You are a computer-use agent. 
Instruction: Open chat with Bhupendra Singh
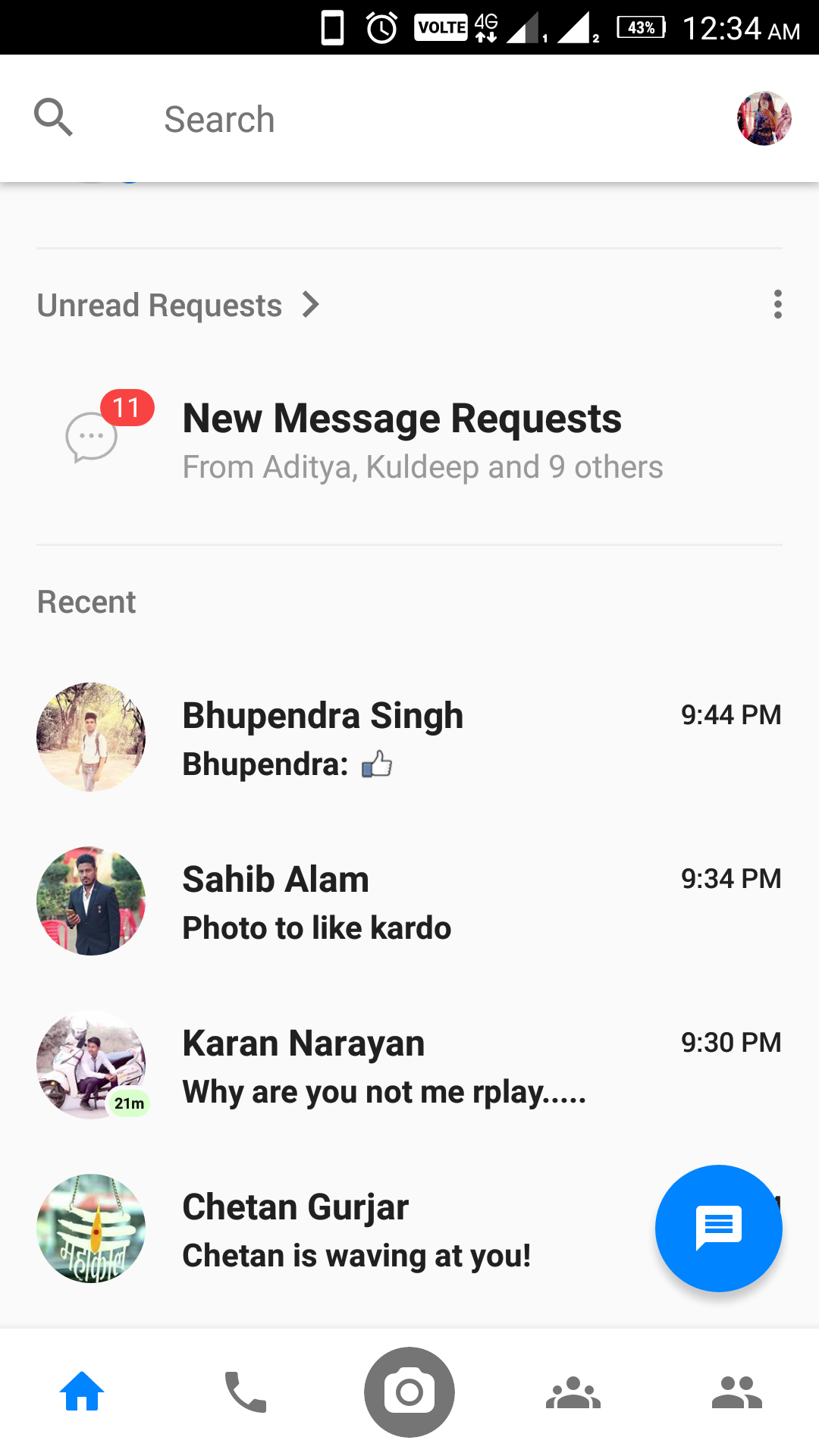(x=409, y=737)
